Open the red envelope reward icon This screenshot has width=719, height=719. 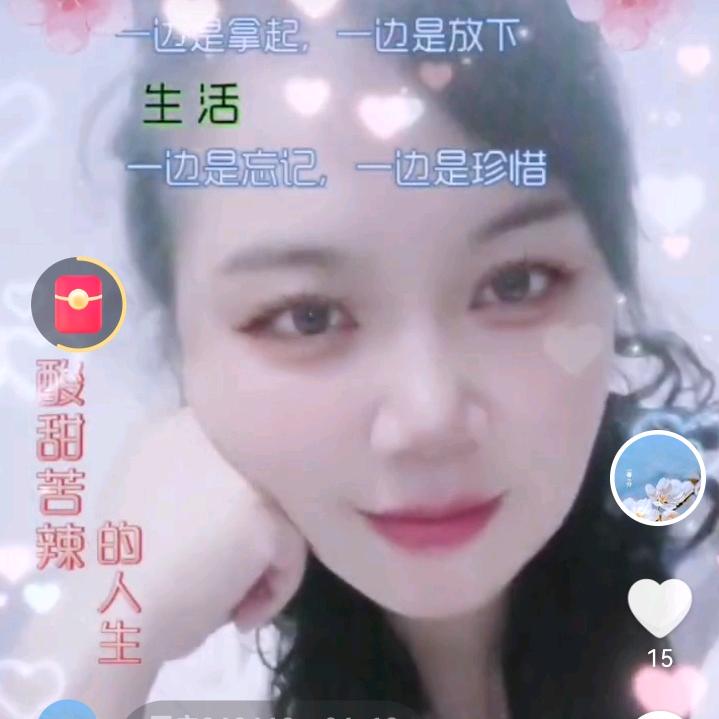tap(78, 304)
